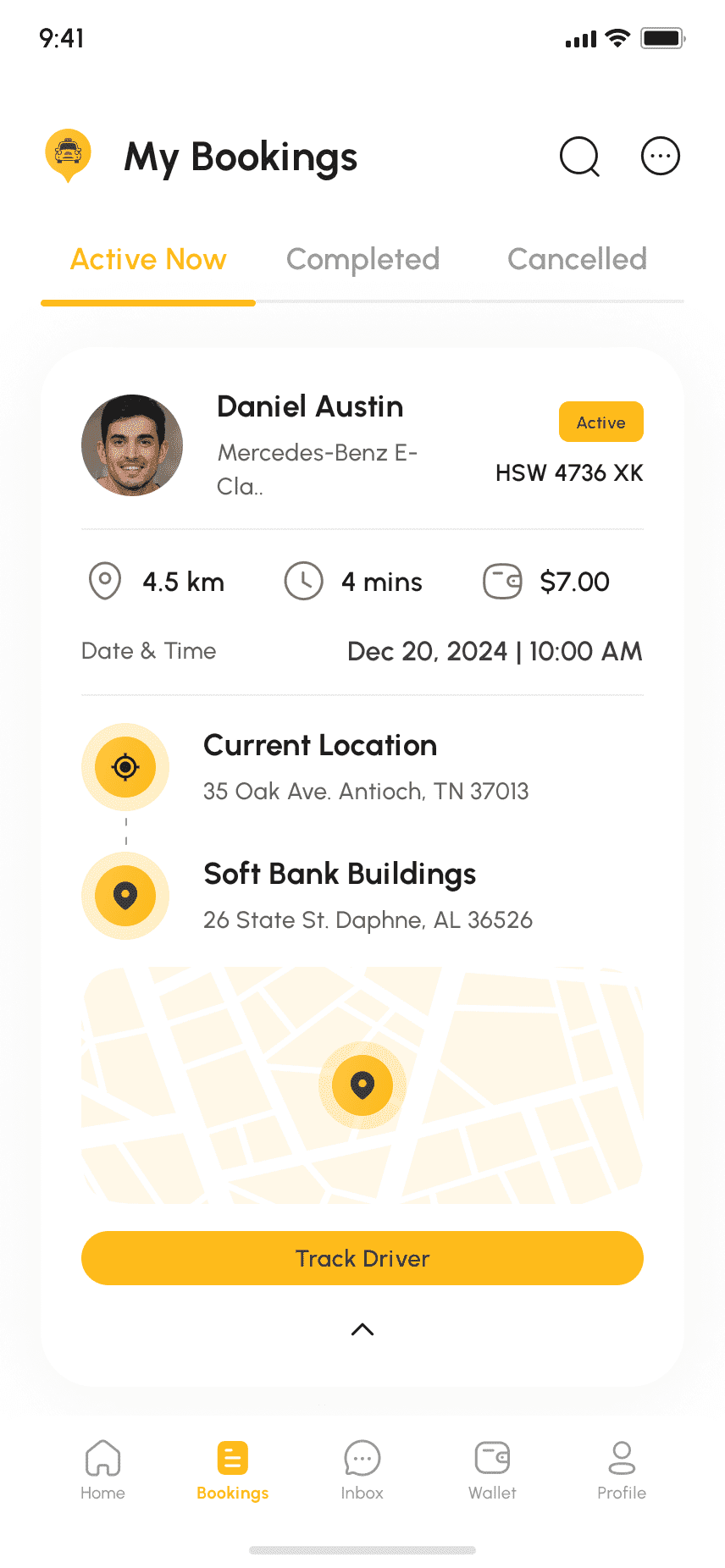Open the Profile tab
This screenshot has width=725, height=1568.
click(622, 1471)
